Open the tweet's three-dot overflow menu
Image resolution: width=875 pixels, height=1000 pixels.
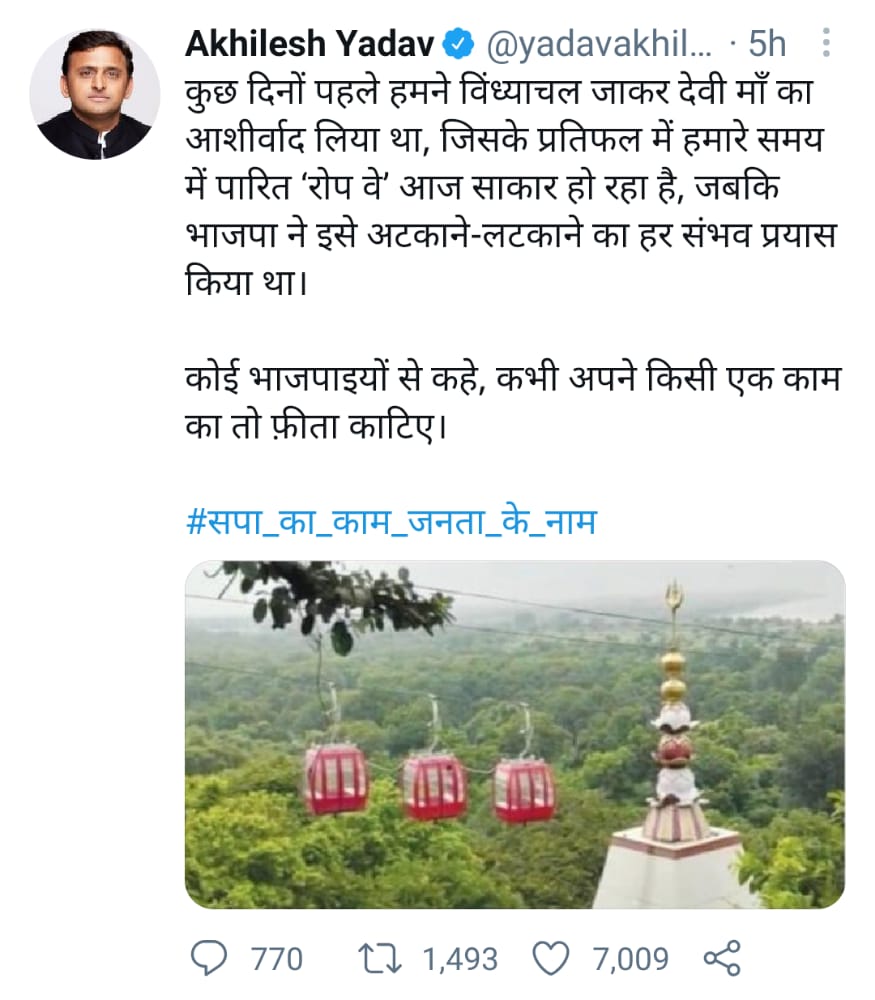(825, 44)
